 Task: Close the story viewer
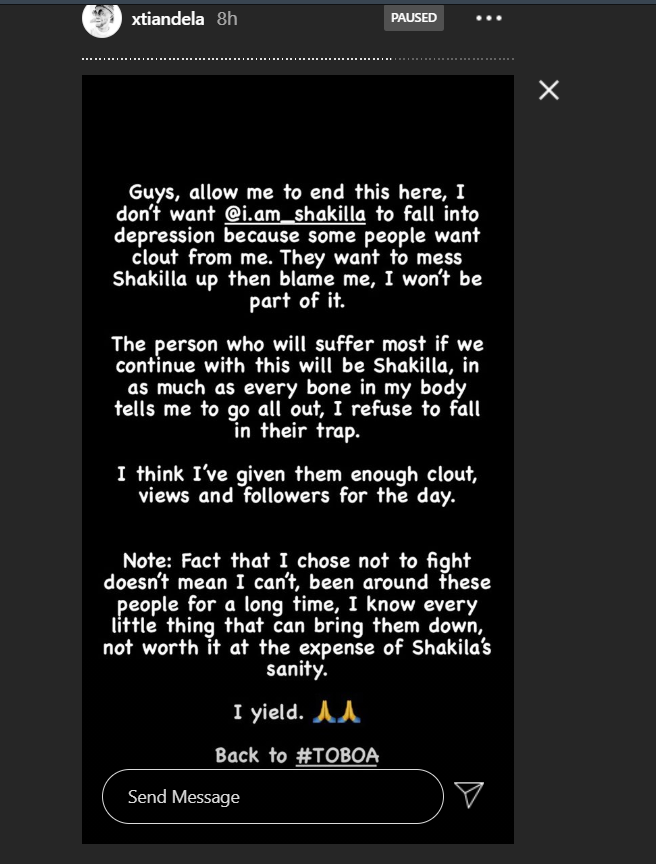[548, 90]
